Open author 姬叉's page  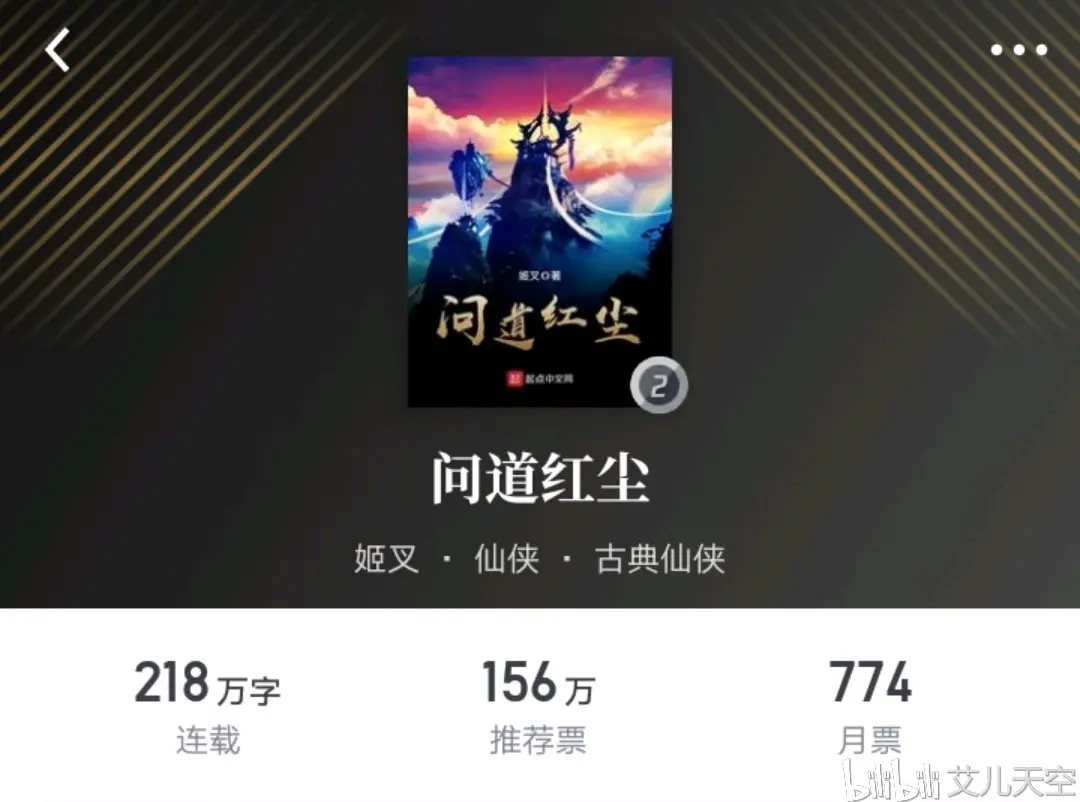pos(386,558)
